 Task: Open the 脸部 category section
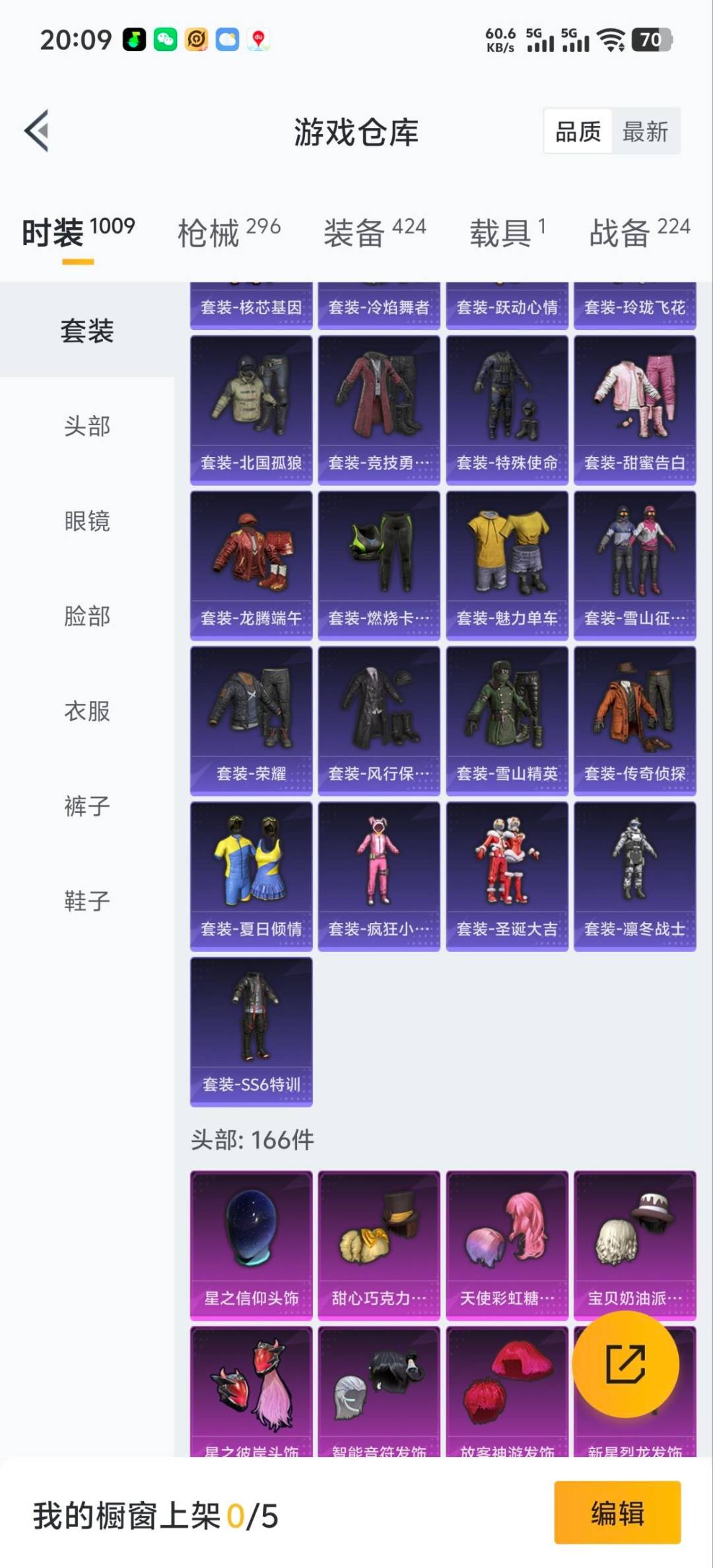[x=86, y=617]
